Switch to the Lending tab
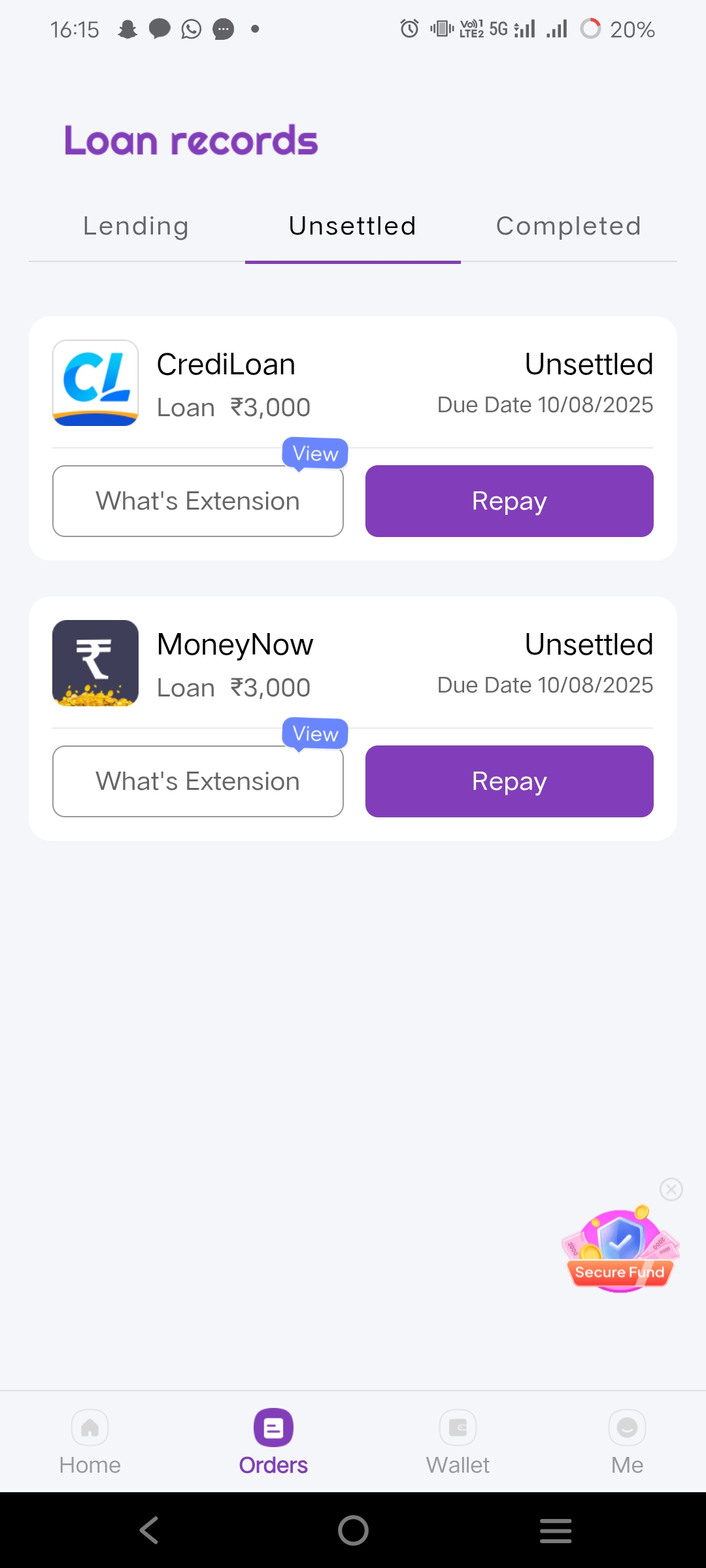 coord(136,226)
